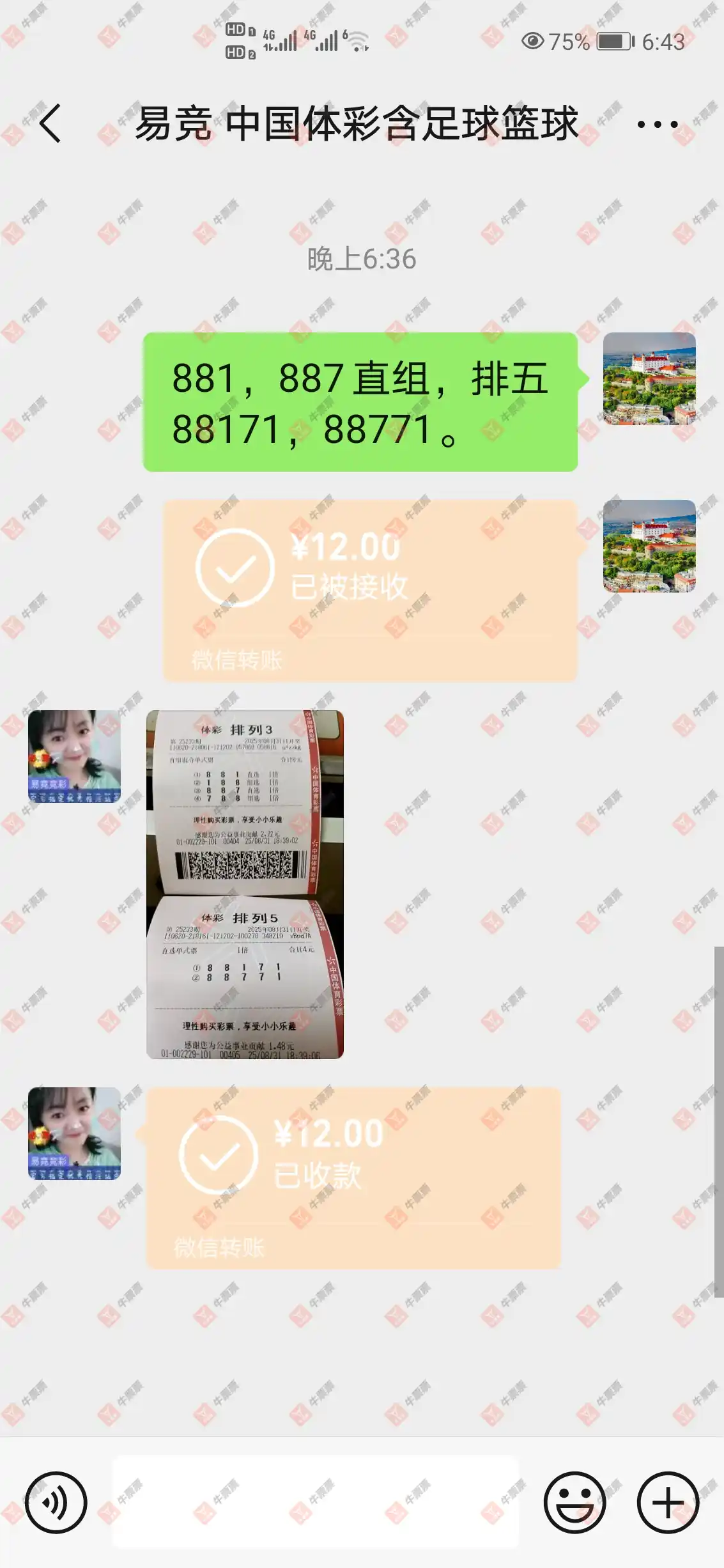View contact profile beside the lottery photo
The width and height of the screenshot is (724, 1568).
tap(74, 756)
